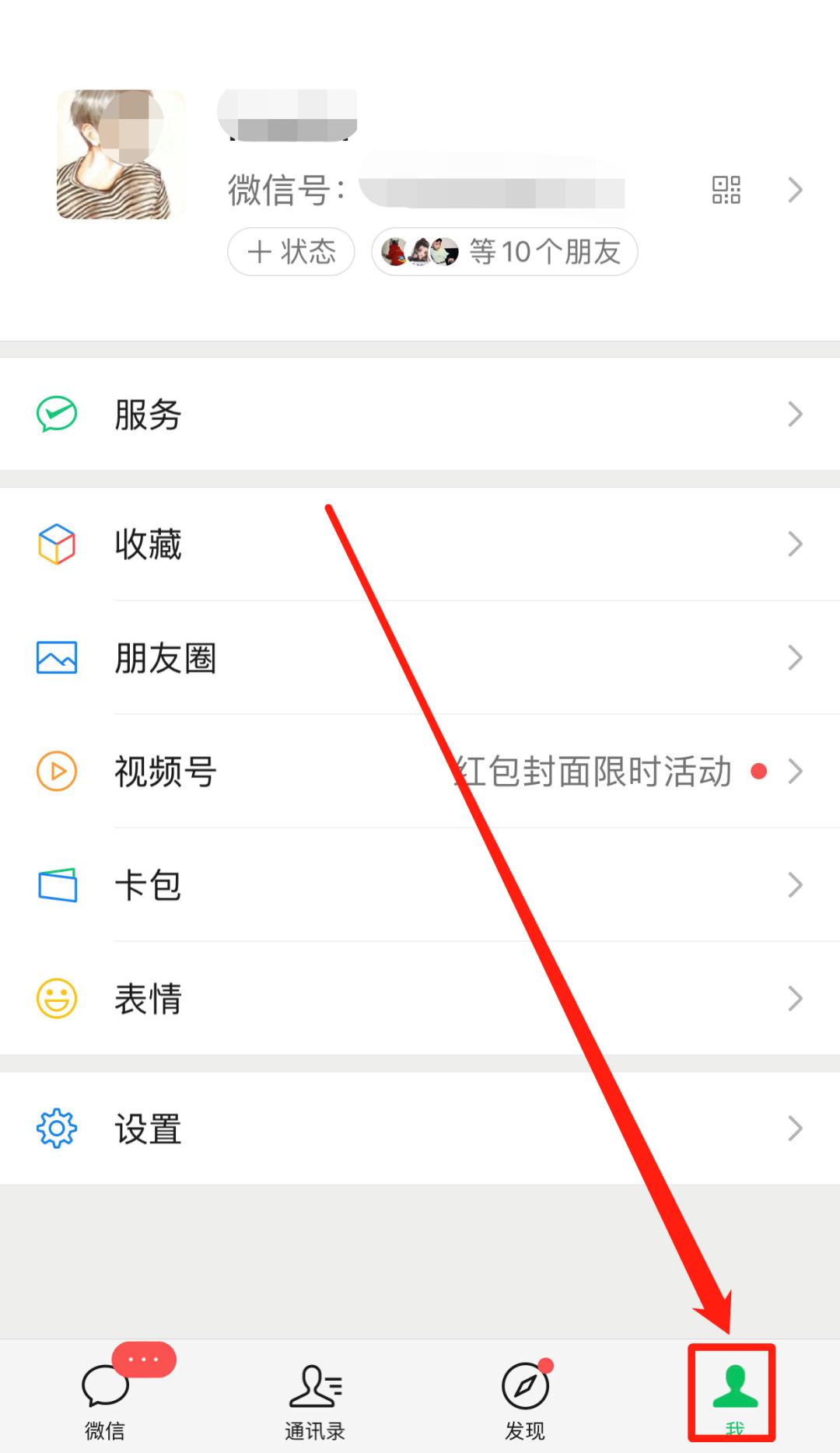Open the 等10个朋友 status friends pill
This screenshot has width=840, height=1453.
(504, 250)
